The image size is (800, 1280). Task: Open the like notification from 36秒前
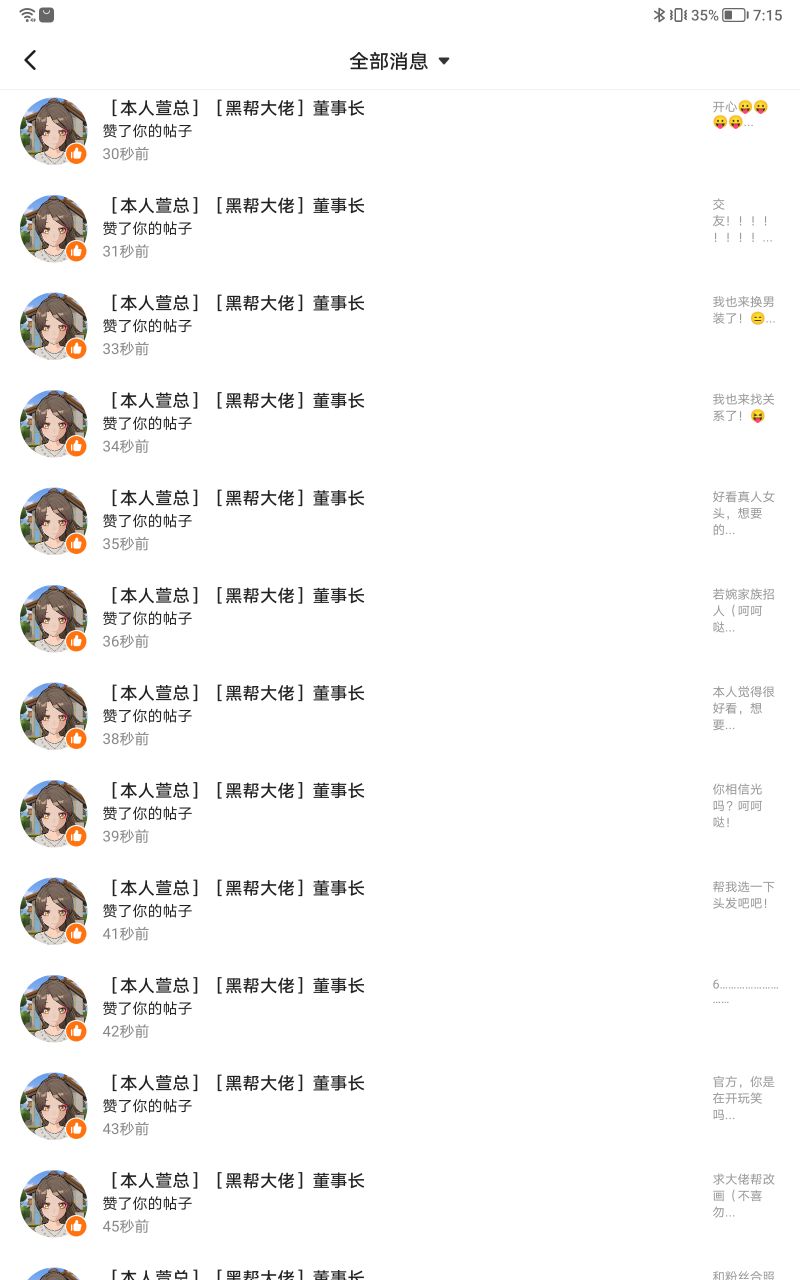coord(400,618)
